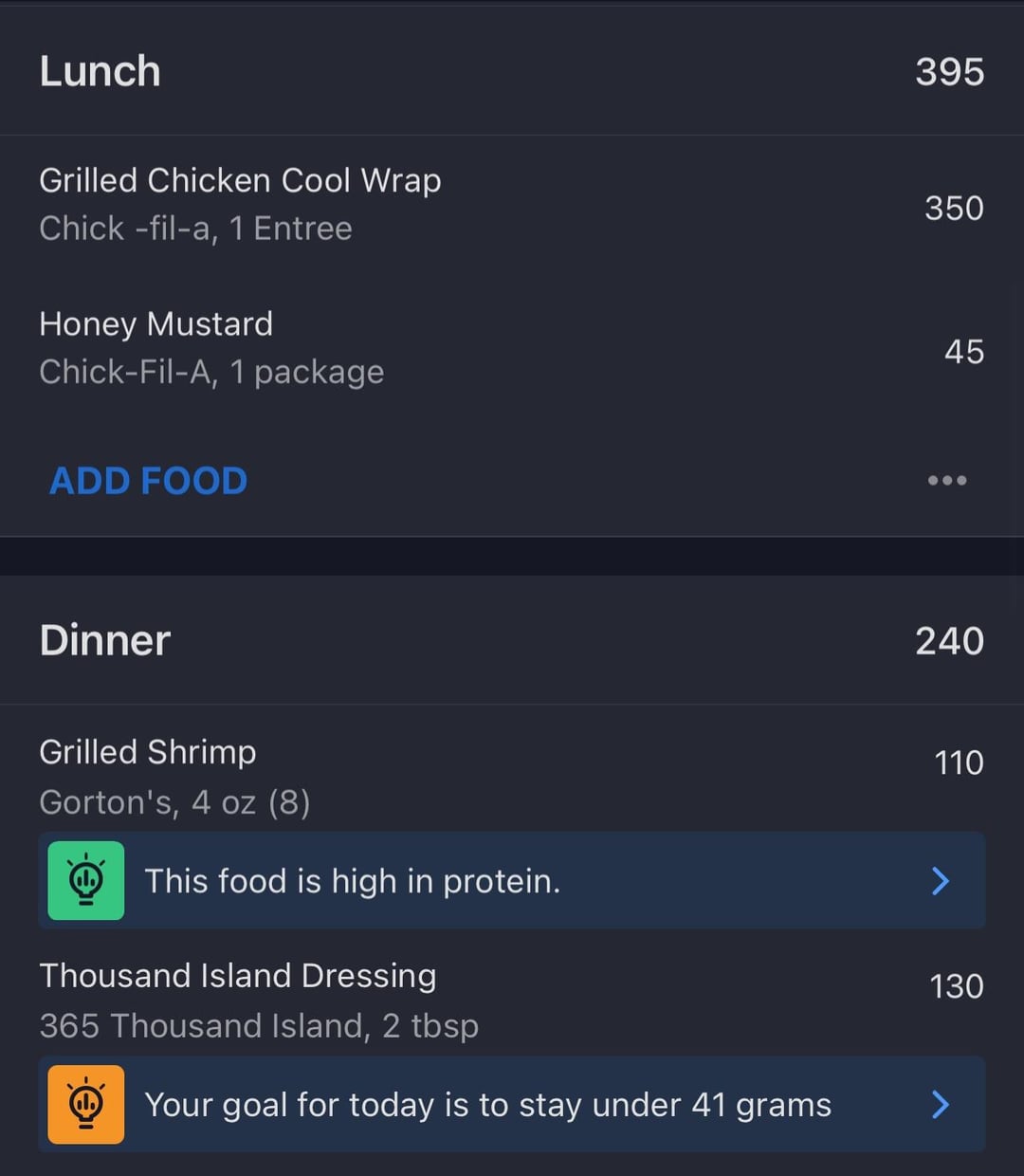The width and height of the screenshot is (1024, 1176).
Task: Add food to Lunch
Action: pos(148,481)
